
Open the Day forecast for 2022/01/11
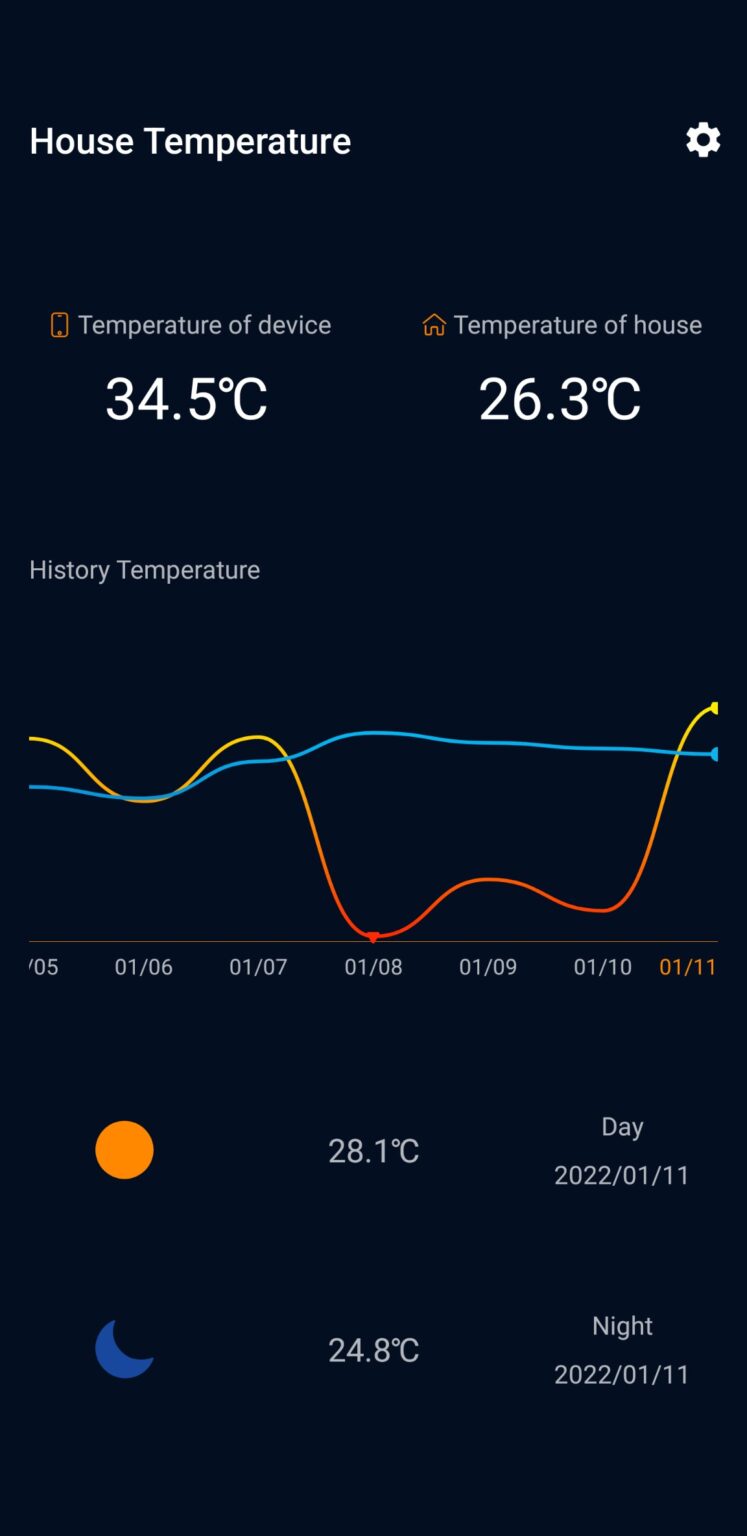(622, 1150)
